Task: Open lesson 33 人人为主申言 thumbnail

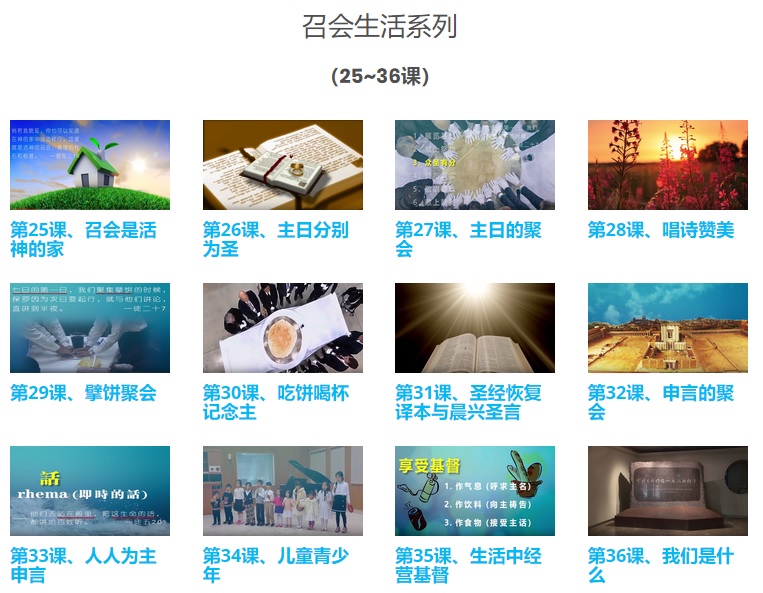Action: 90,491
